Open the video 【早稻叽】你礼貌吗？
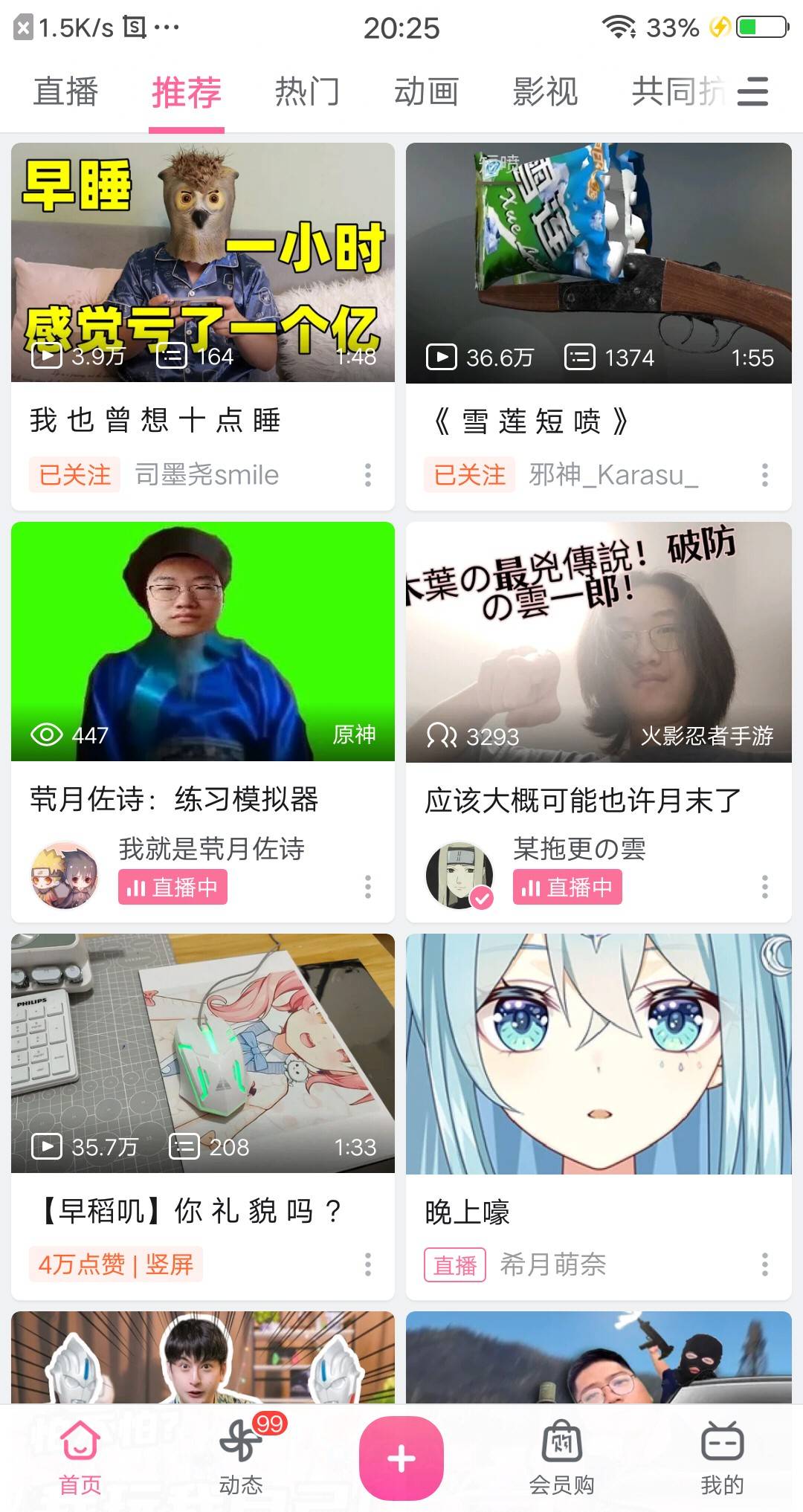Screen dimensions: 803x1512 202,1054
